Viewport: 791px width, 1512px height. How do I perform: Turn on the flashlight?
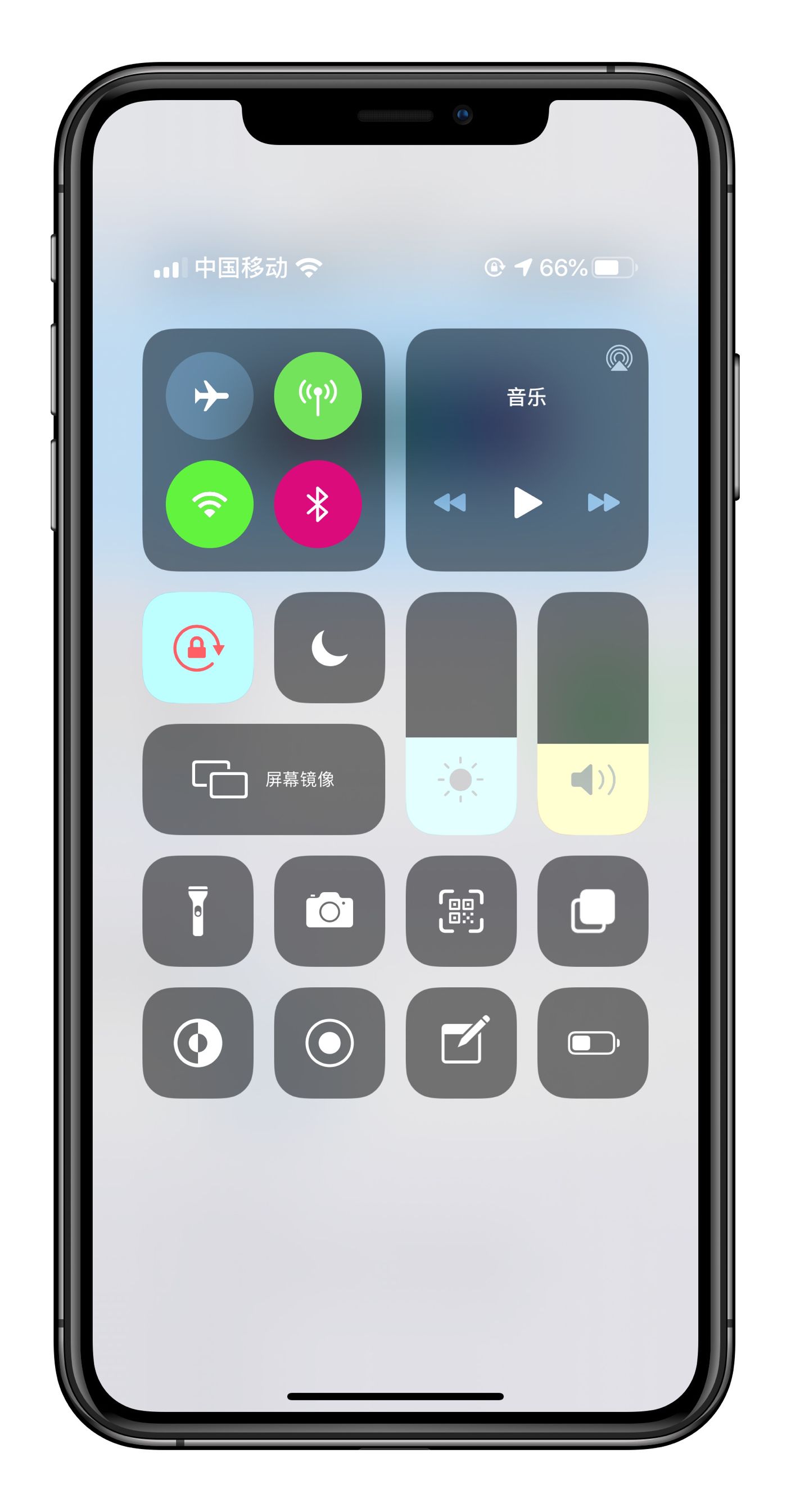pyautogui.click(x=198, y=911)
